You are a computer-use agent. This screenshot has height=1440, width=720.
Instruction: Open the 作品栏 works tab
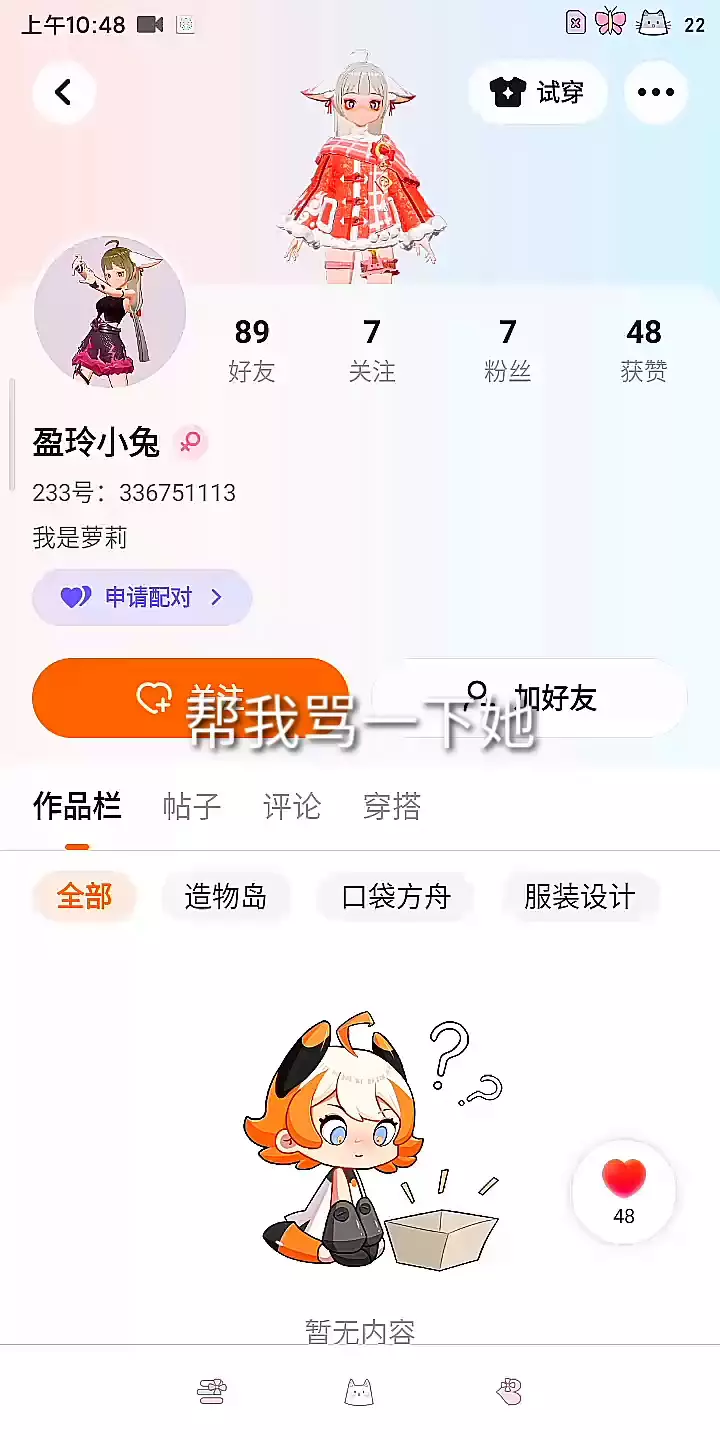point(77,806)
